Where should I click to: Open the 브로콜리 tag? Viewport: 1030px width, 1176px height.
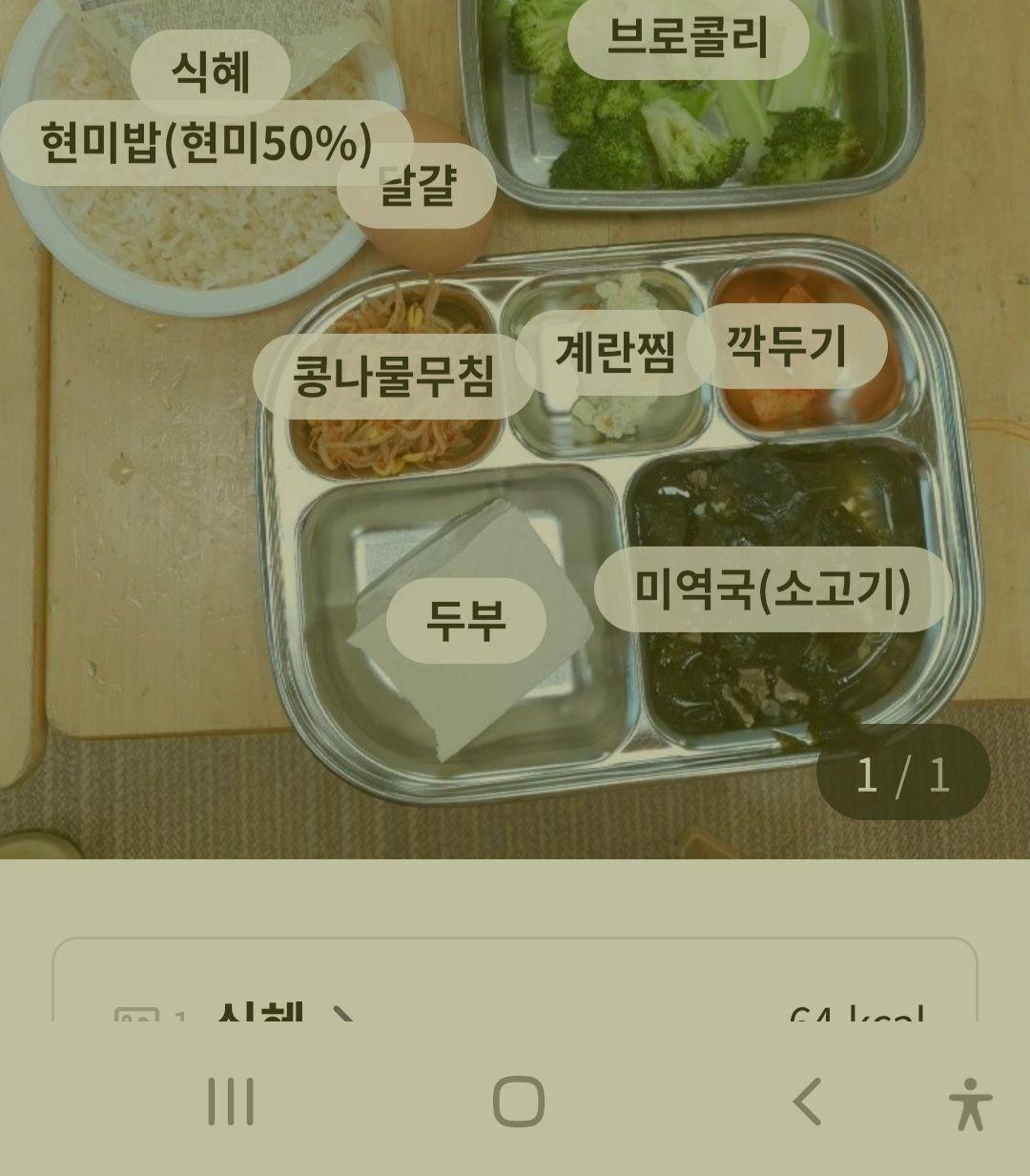click(x=688, y=38)
